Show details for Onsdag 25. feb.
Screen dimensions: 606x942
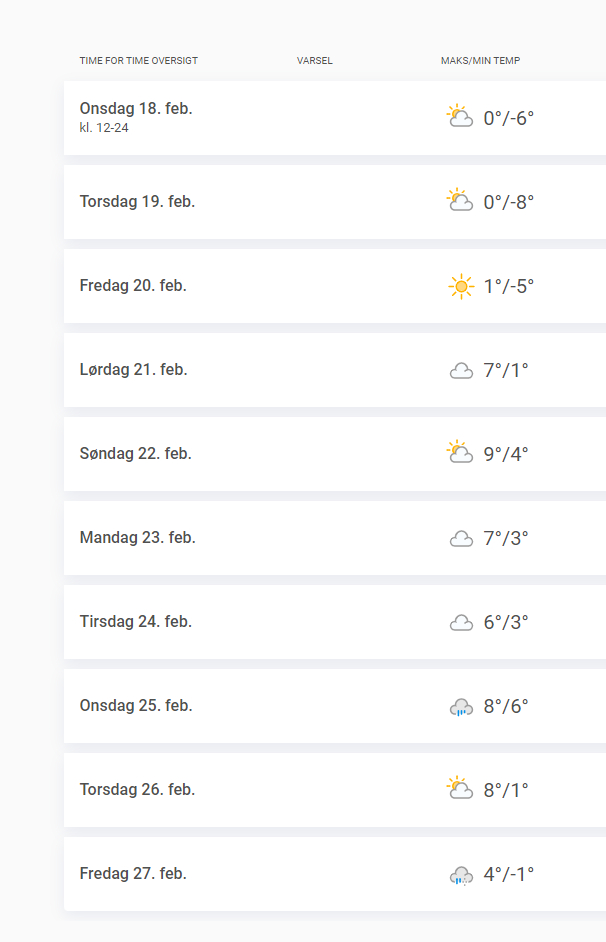click(136, 706)
